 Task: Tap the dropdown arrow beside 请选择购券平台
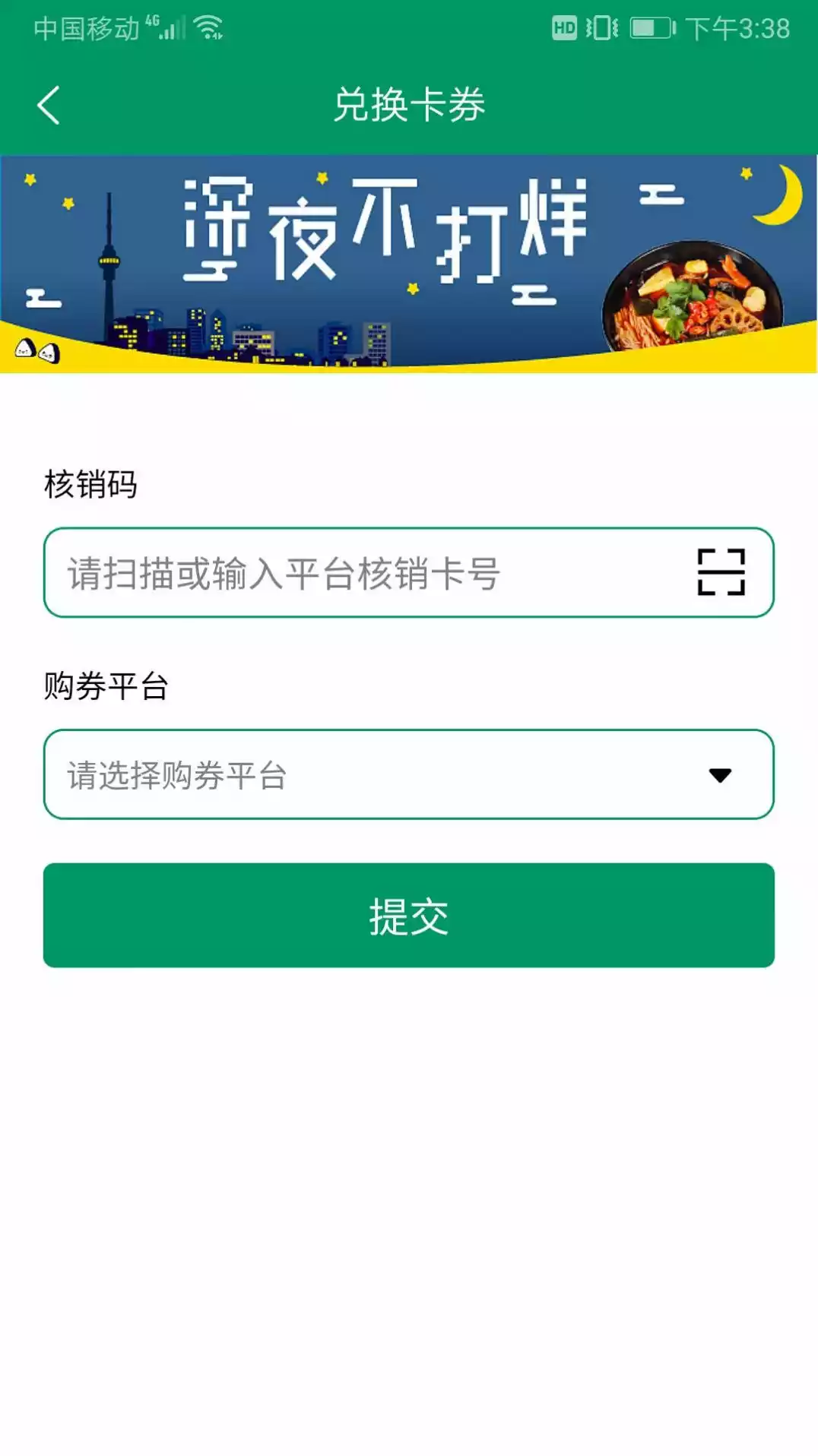click(x=720, y=774)
